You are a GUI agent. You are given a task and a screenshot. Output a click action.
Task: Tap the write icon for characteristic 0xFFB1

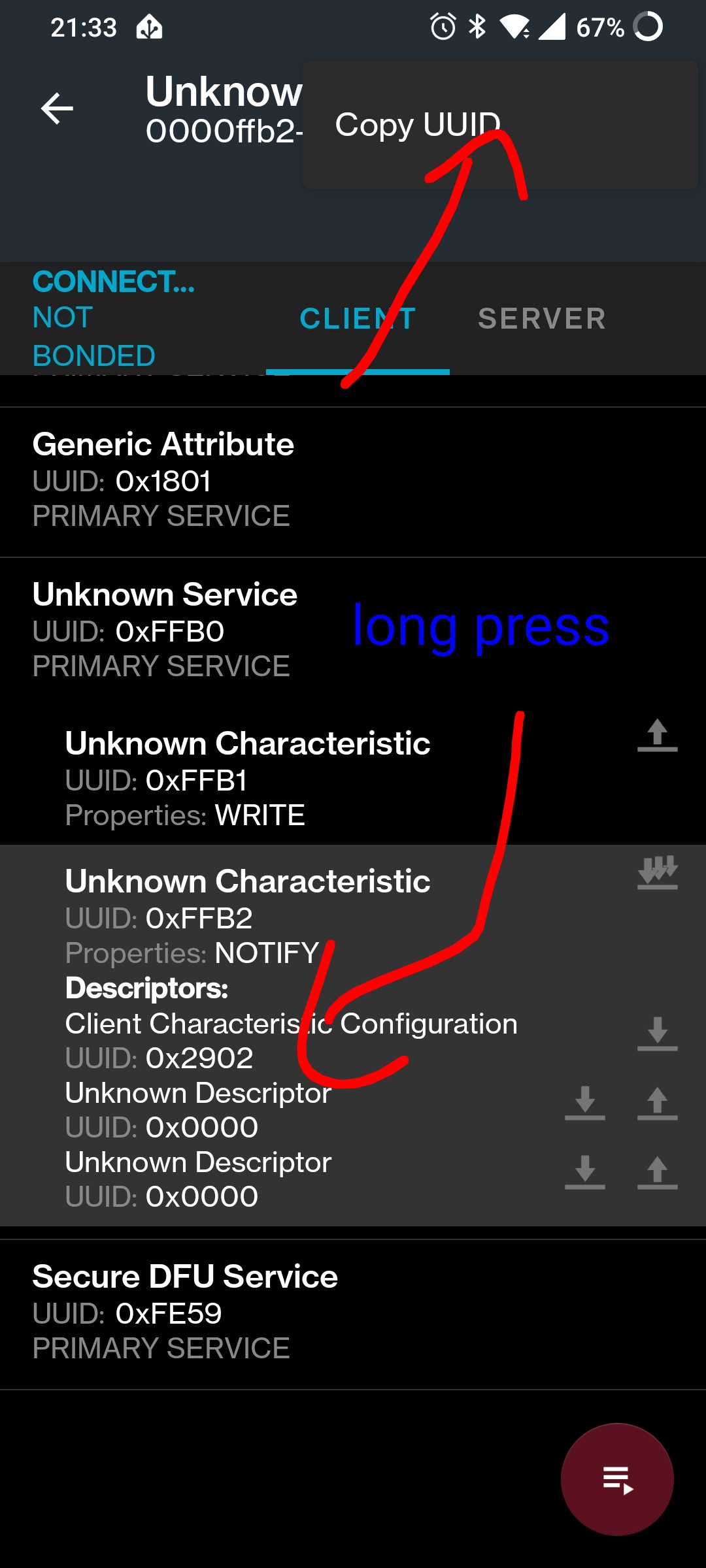(657, 736)
